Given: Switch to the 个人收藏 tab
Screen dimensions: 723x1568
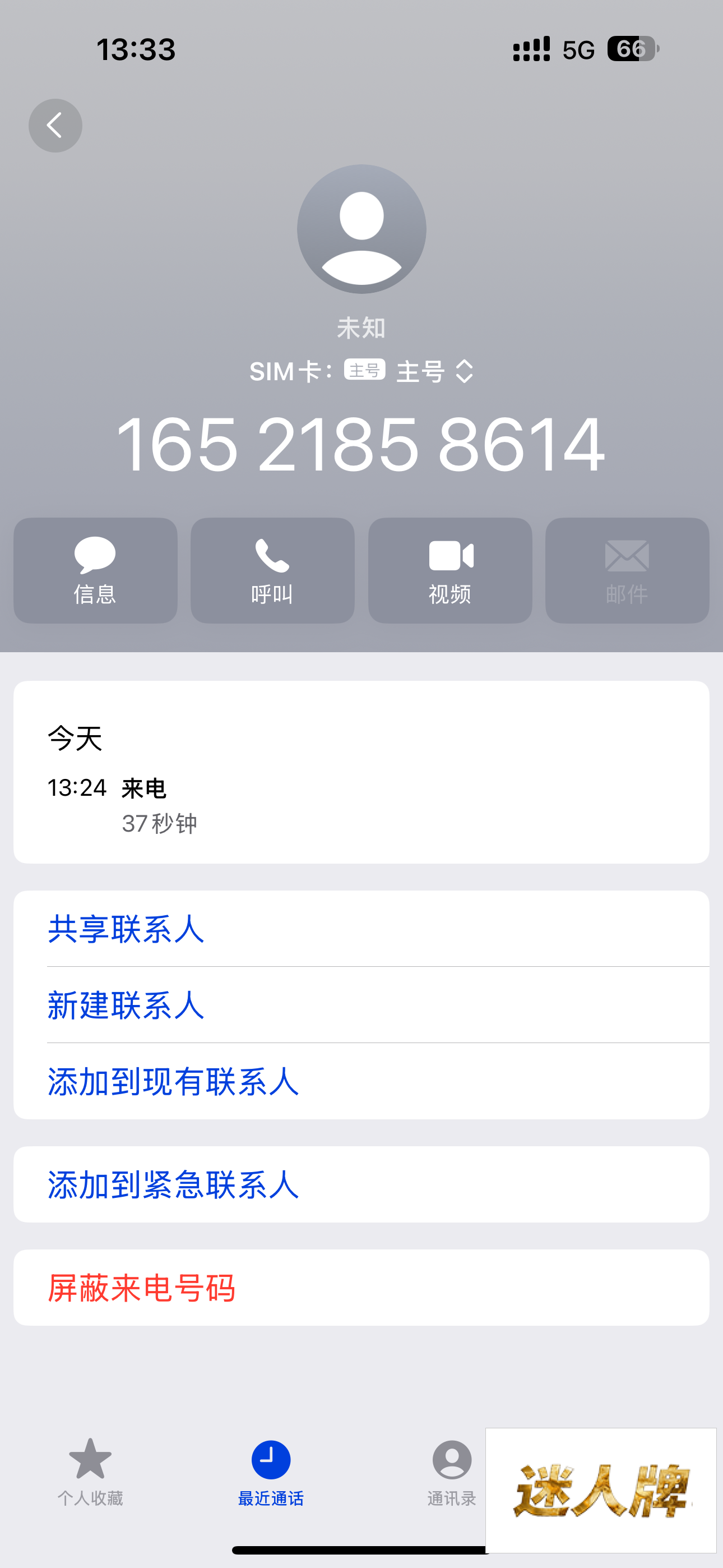Looking at the screenshot, I should [x=90, y=1471].
